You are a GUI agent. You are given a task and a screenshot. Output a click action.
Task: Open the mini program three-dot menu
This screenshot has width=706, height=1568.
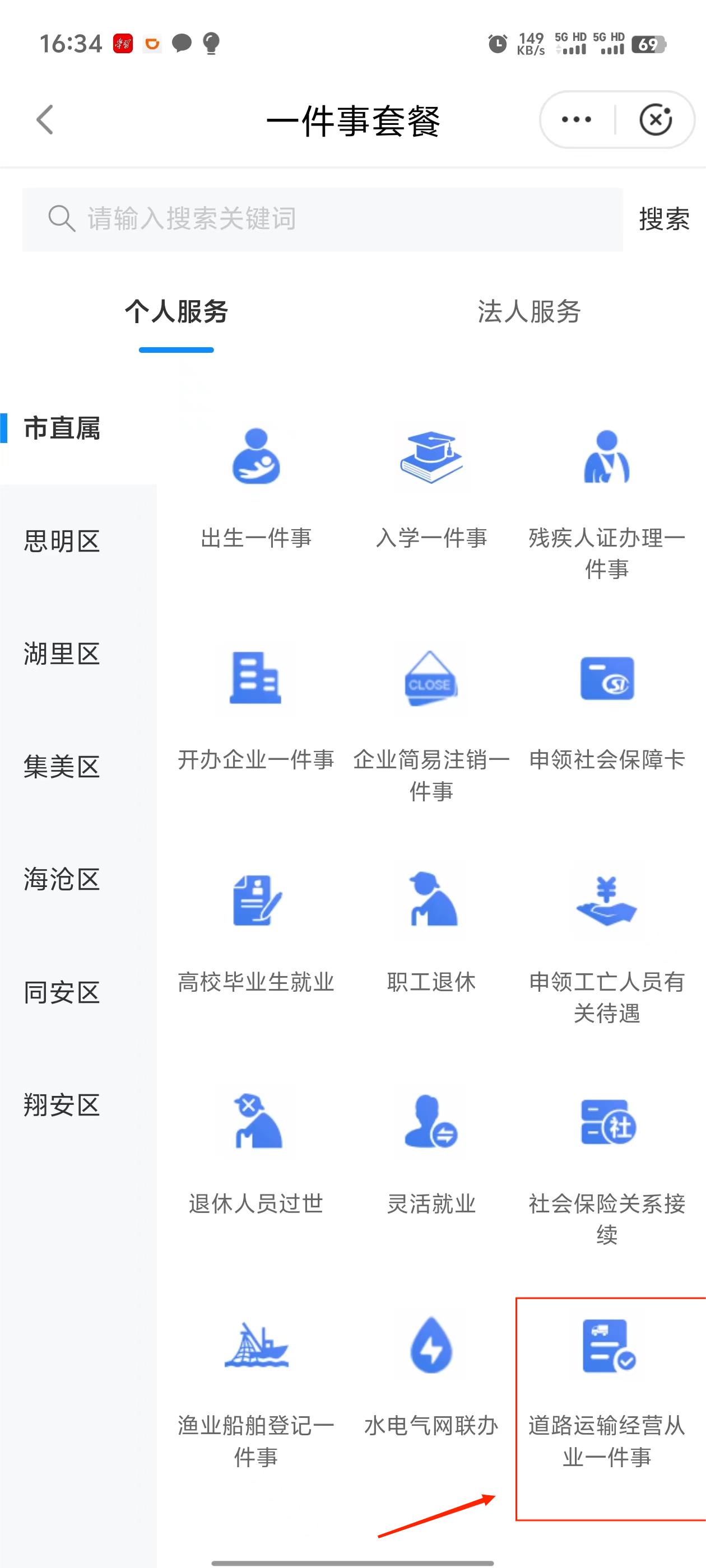coord(576,119)
